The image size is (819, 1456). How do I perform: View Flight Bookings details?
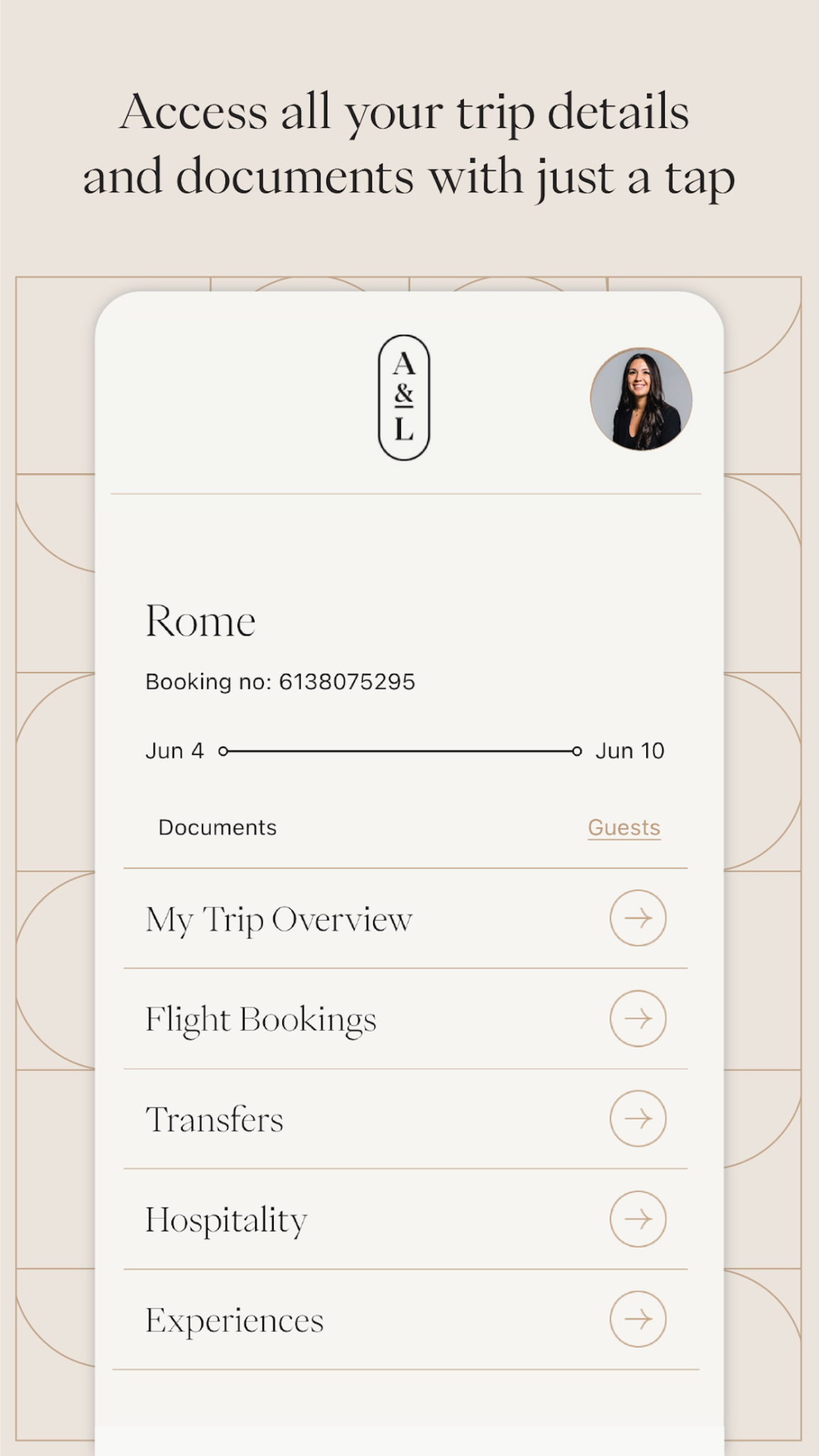tap(260, 1019)
